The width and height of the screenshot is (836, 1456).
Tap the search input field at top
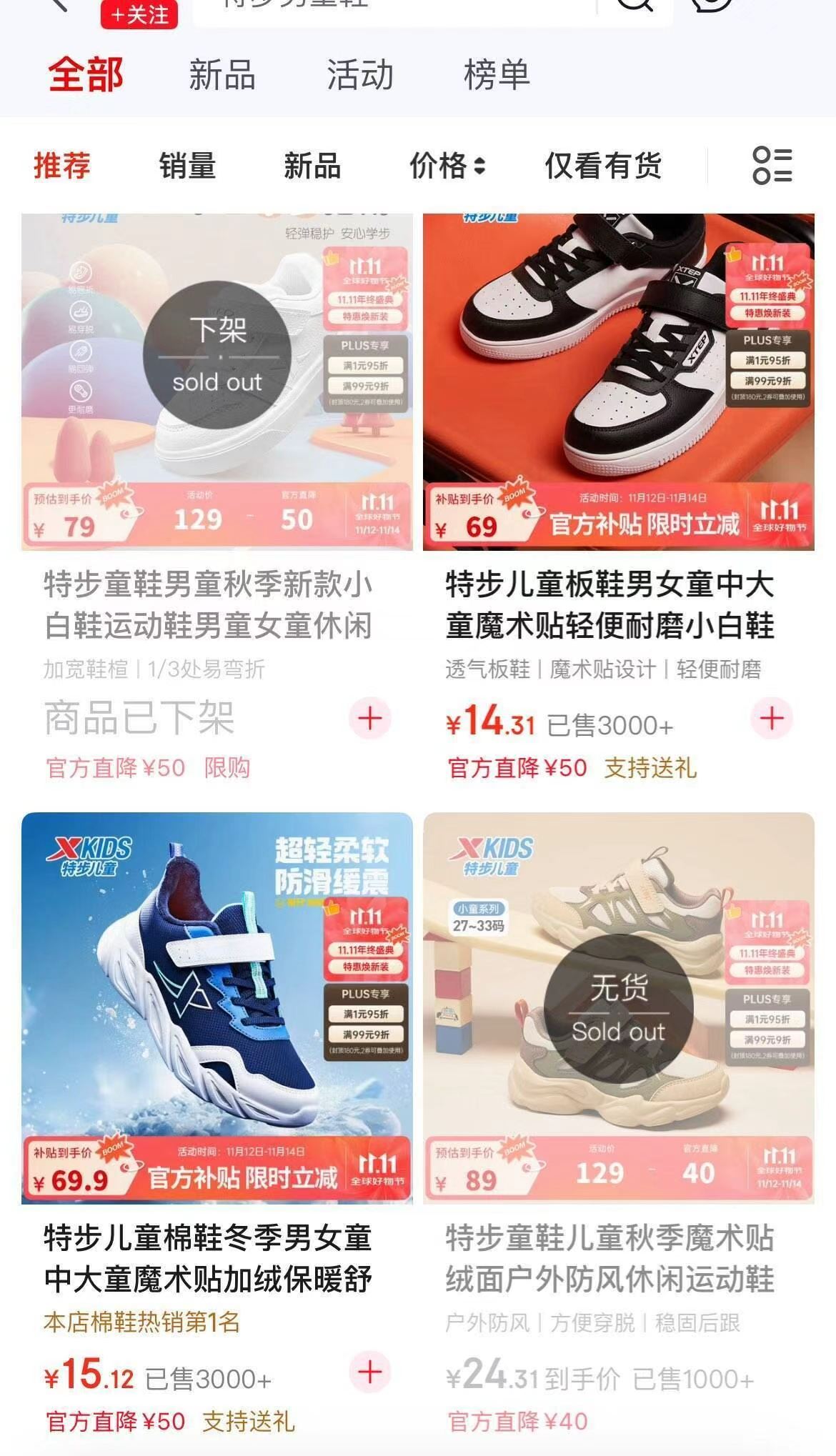pos(393,7)
